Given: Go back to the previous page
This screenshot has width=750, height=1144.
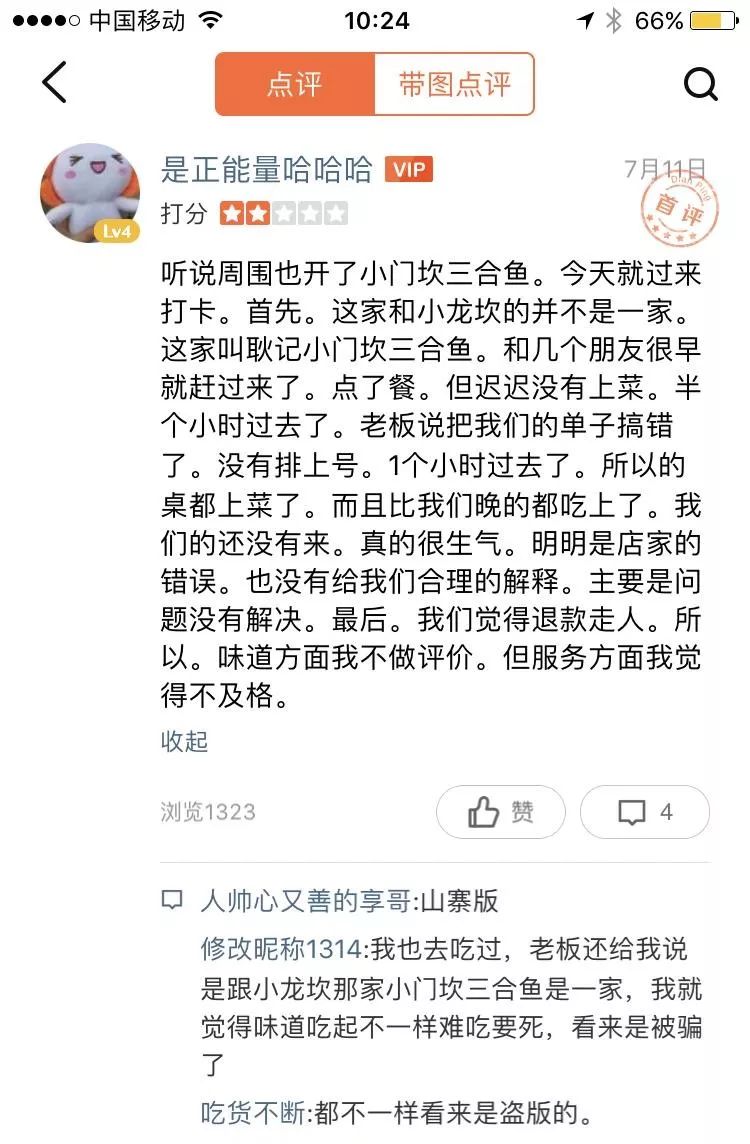Looking at the screenshot, I should (x=55, y=83).
